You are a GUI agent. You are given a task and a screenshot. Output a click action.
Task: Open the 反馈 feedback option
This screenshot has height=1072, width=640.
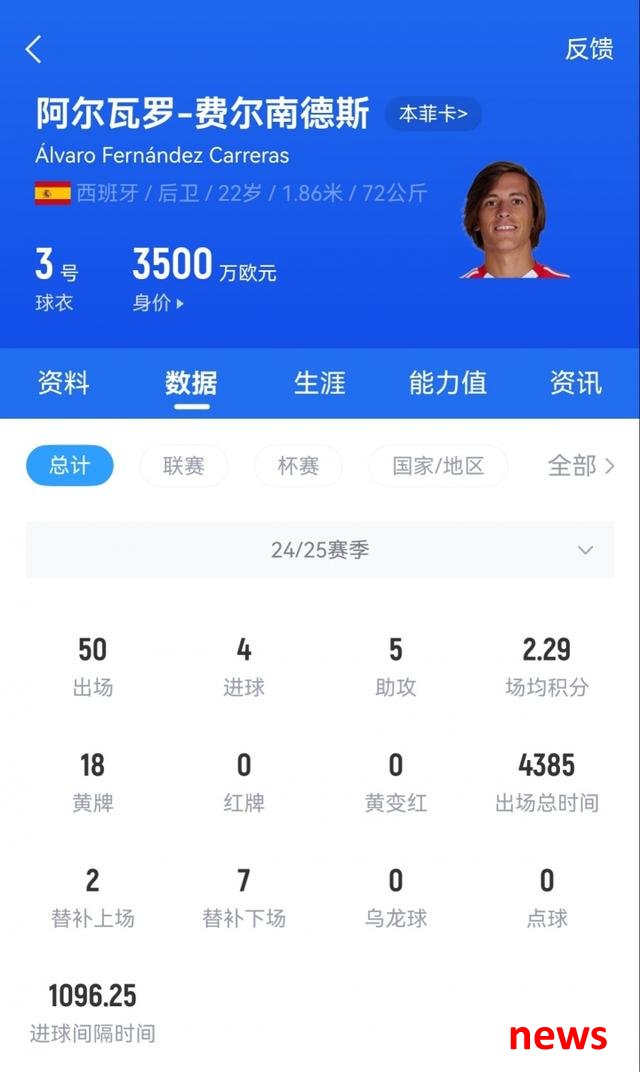[x=589, y=49]
